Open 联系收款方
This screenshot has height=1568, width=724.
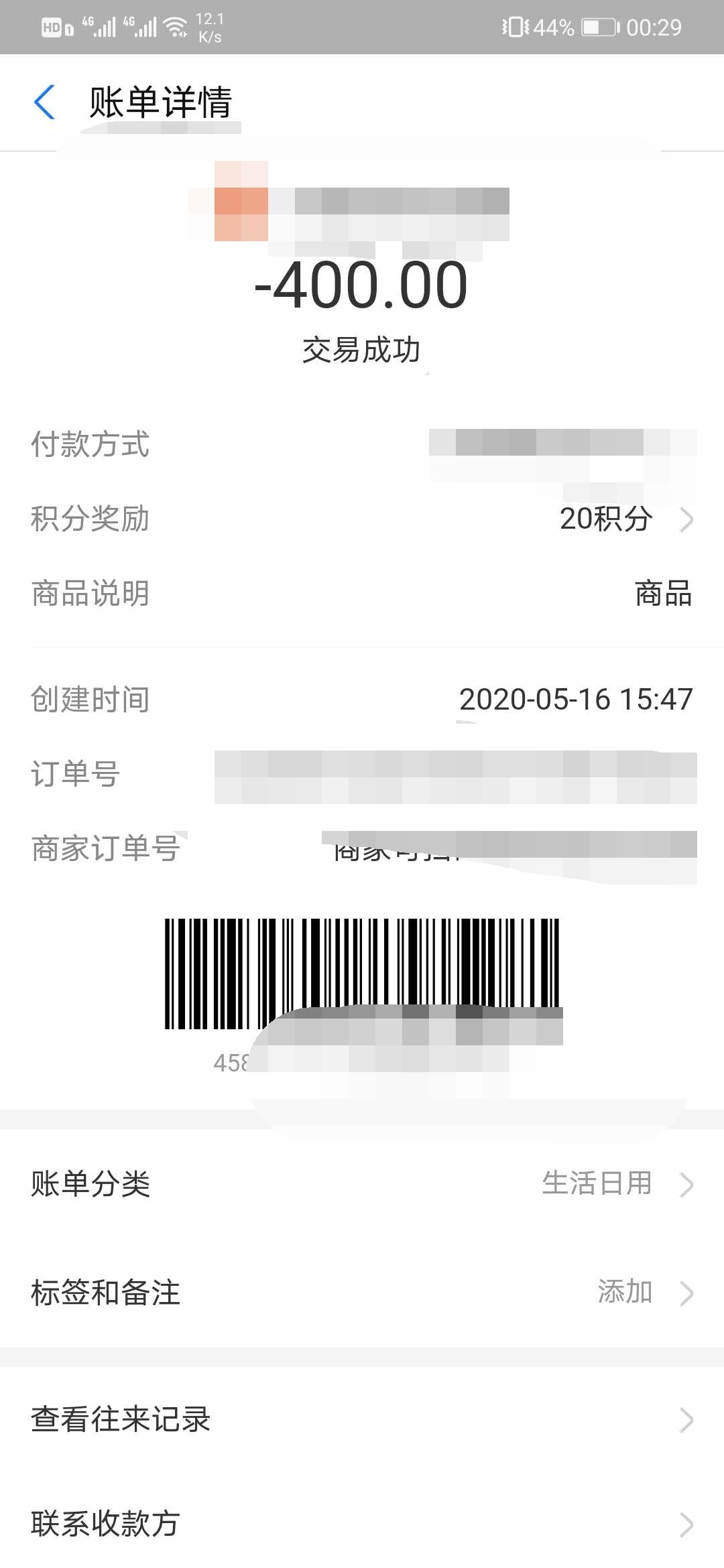pyautogui.click(x=362, y=1524)
